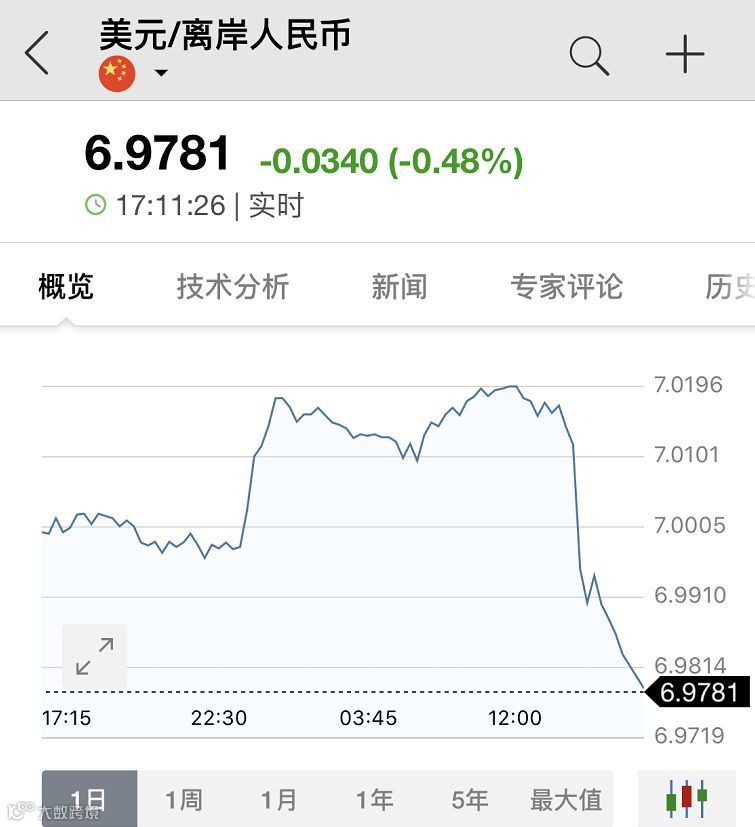Tap the plus icon to add
The image size is (755, 827).
pyautogui.click(x=685, y=55)
